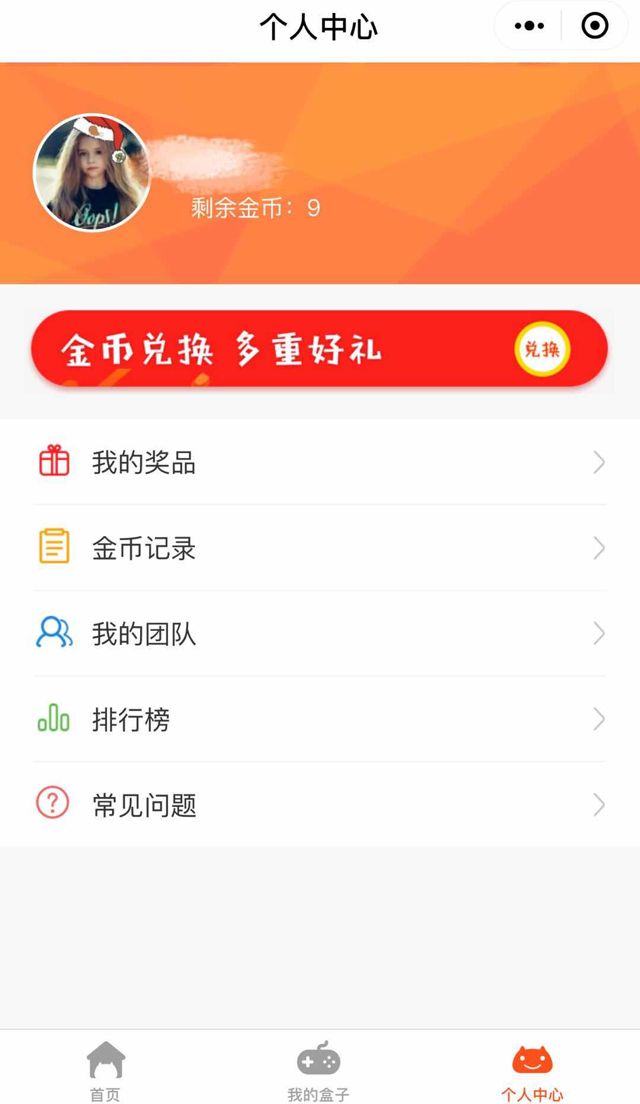Open 我的团队 page

[x=319, y=634]
